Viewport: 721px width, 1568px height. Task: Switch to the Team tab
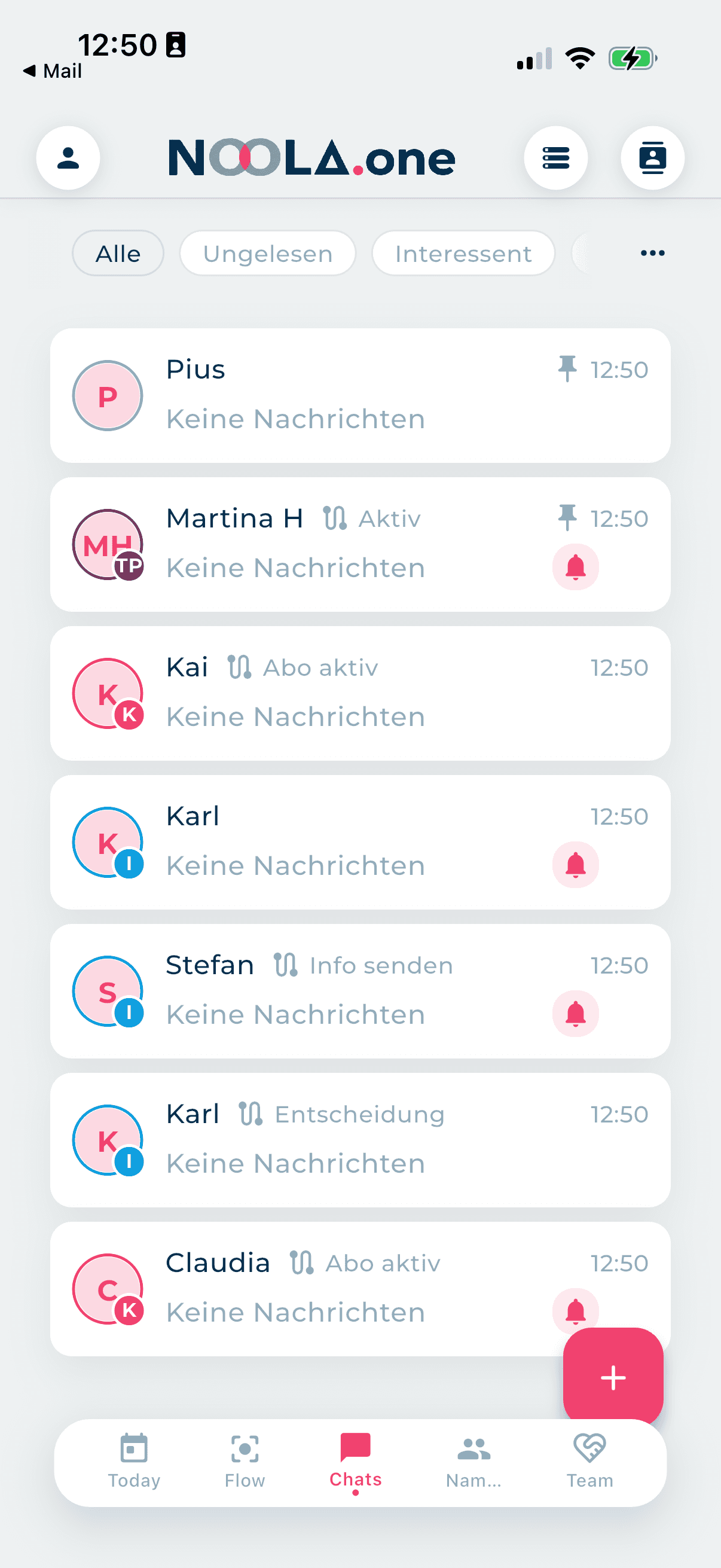[x=589, y=1461]
